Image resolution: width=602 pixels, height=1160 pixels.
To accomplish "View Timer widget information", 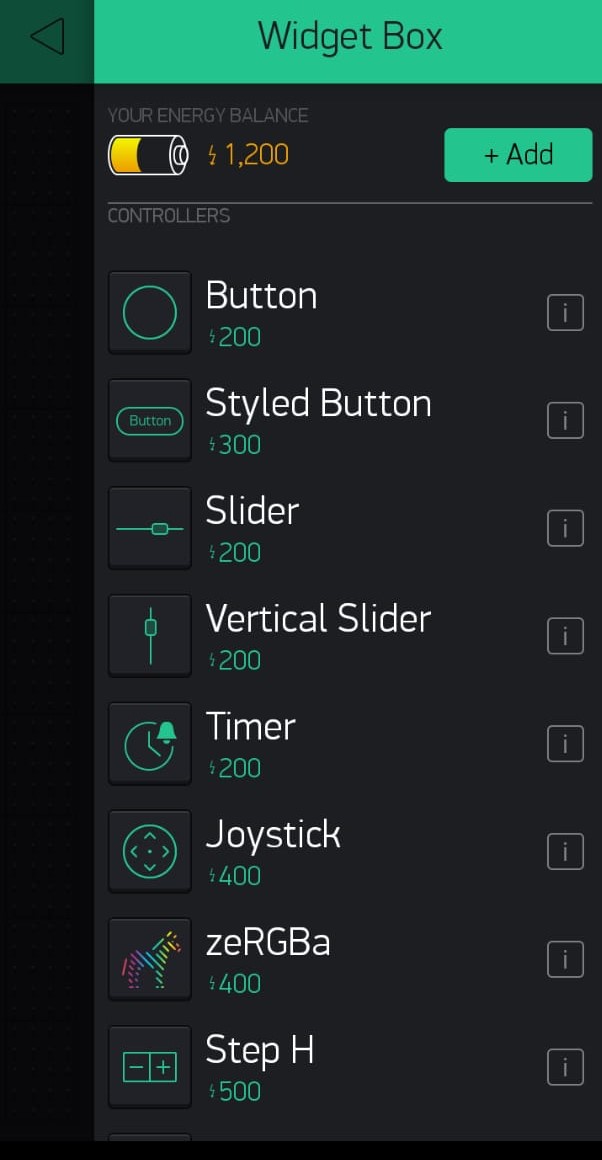I will click(565, 744).
